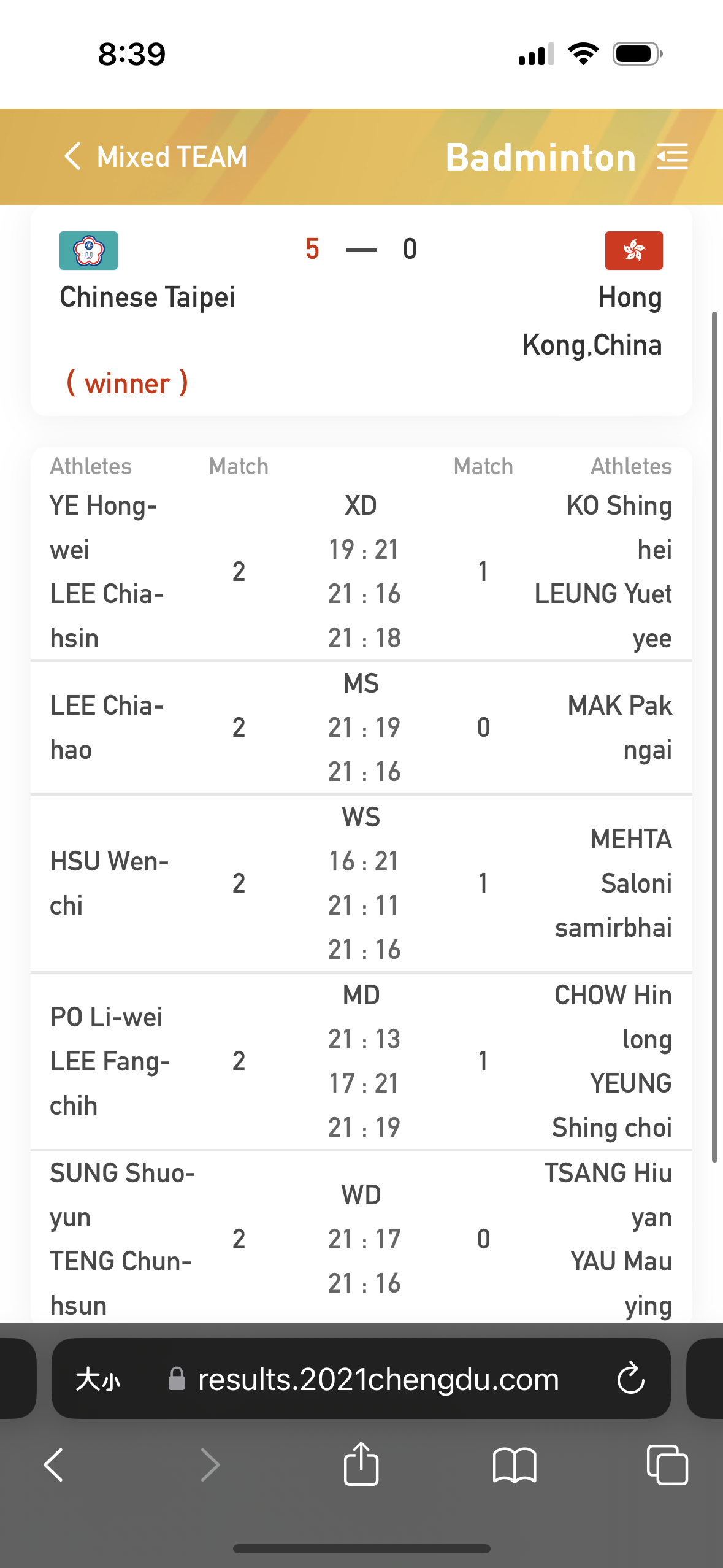The height and width of the screenshot is (1568, 723).
Task: Share this page
Action: click(x=361, y=1464)
